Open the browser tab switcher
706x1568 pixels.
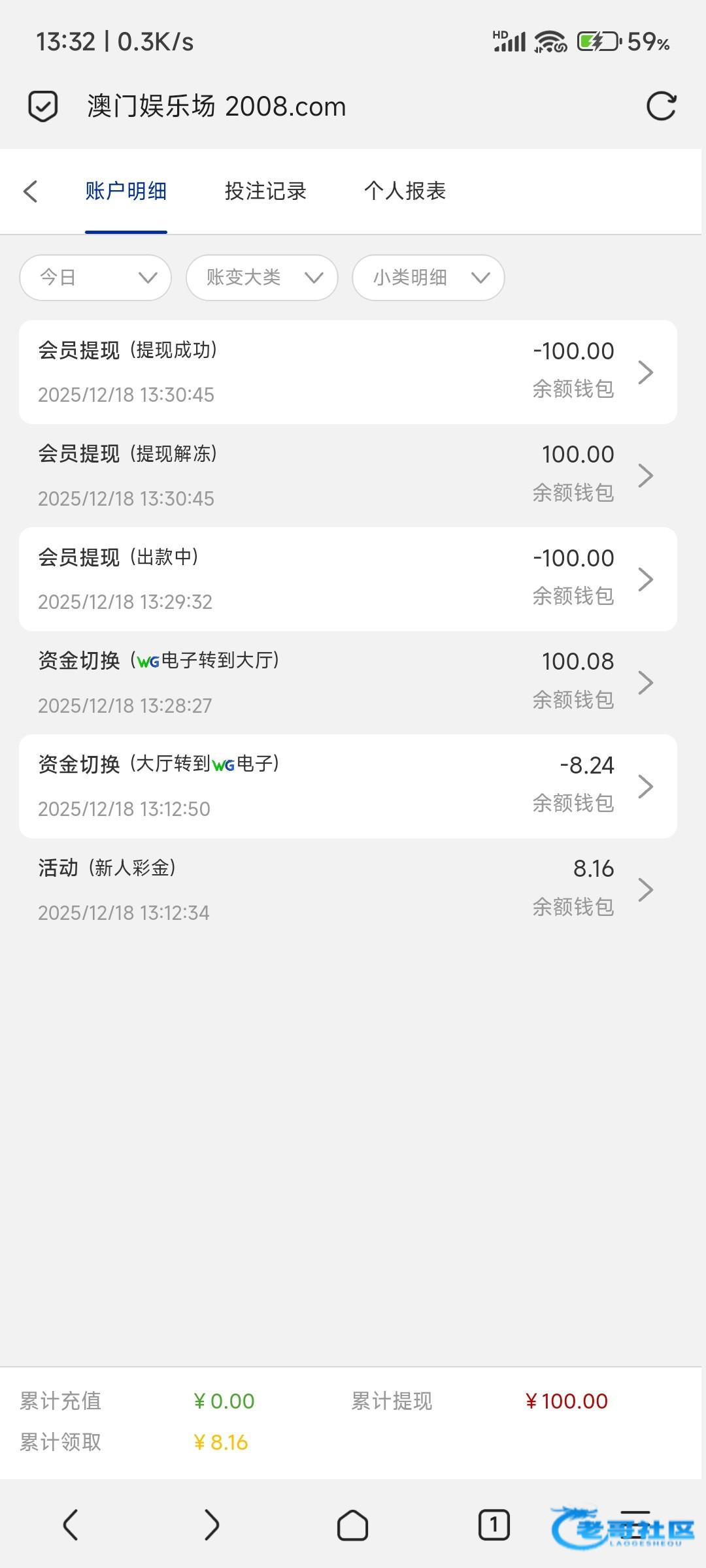point(494,1526)
